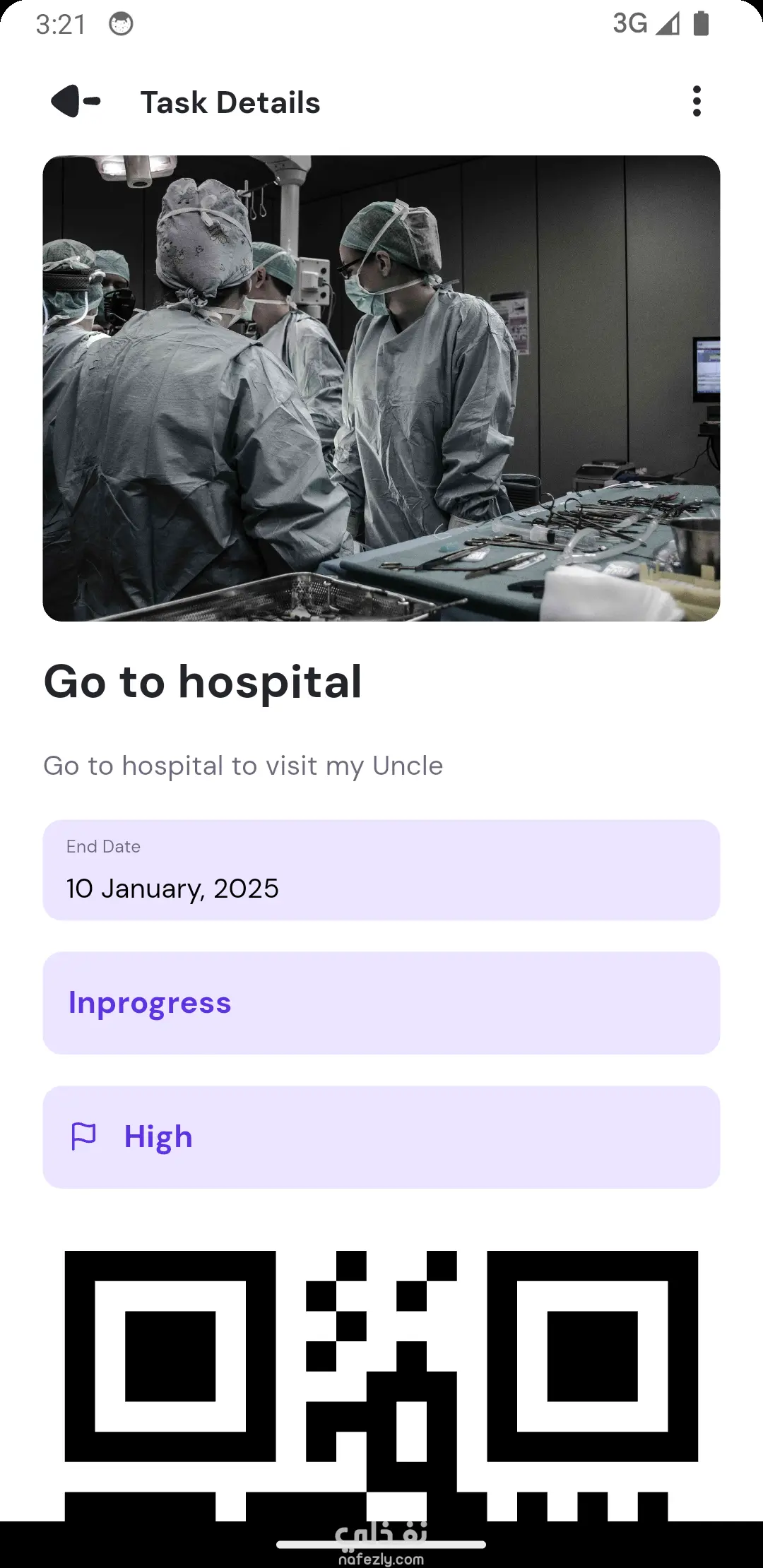Go back from Task Details
This screenshot has width=763, height=1568.
click(76, 102)
